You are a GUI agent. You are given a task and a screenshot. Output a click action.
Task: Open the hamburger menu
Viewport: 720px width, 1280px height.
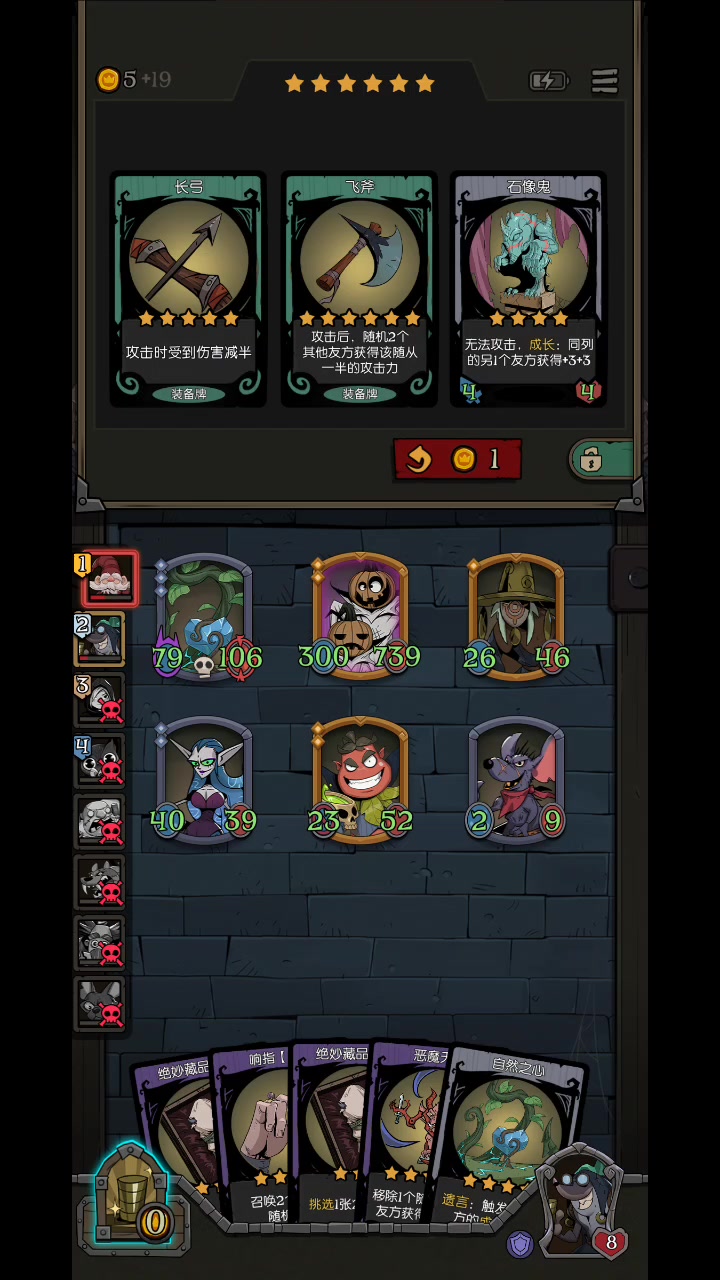[x=605, y=81]
